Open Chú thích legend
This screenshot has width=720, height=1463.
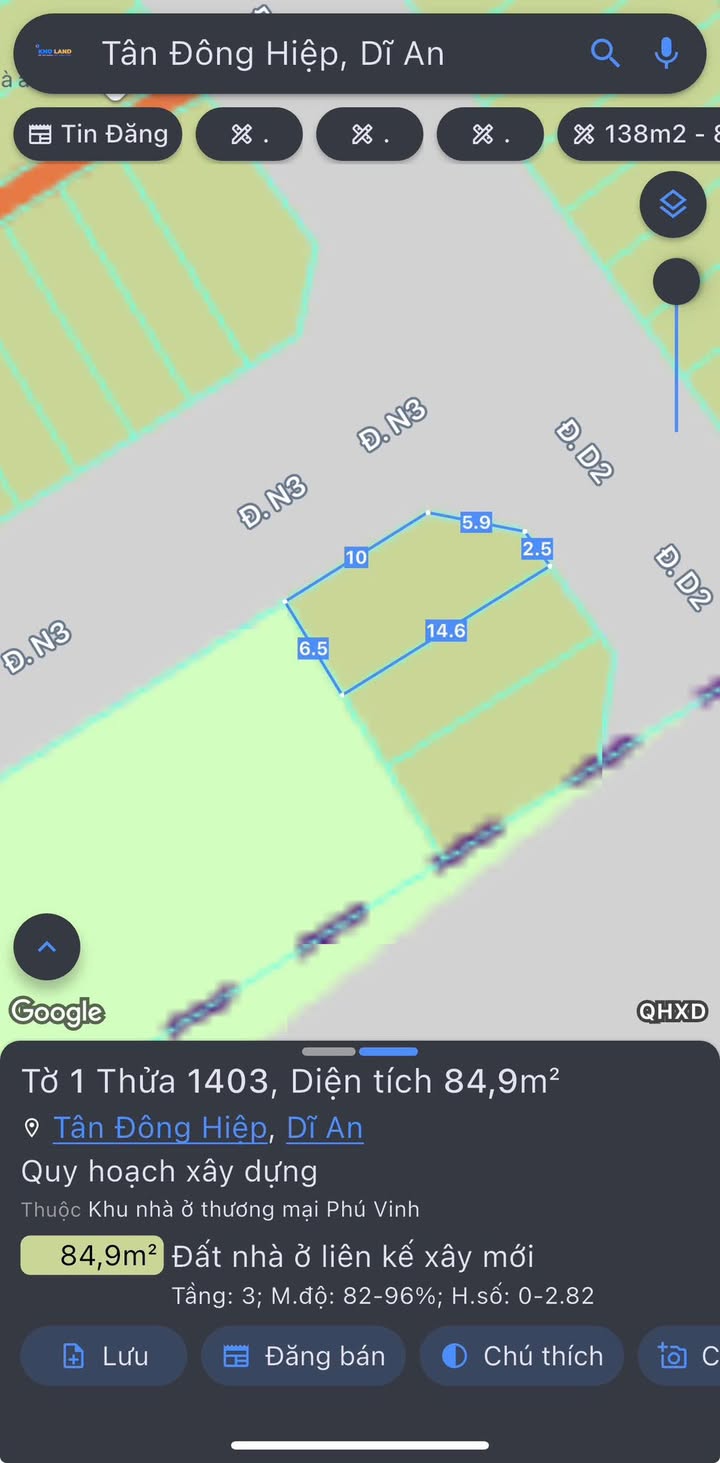(x=522, y=1356)
